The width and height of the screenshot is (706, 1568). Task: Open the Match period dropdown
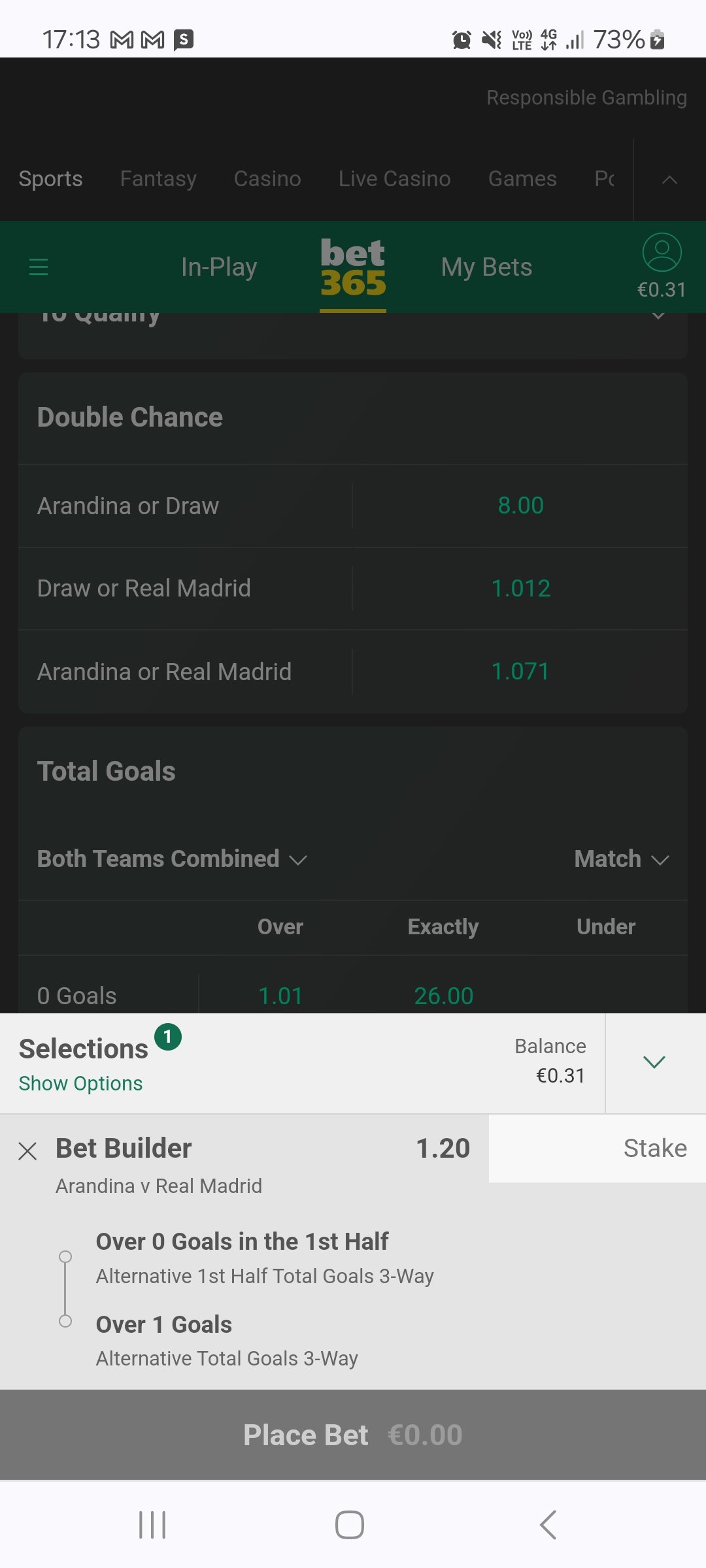click(x=621, y=859)
